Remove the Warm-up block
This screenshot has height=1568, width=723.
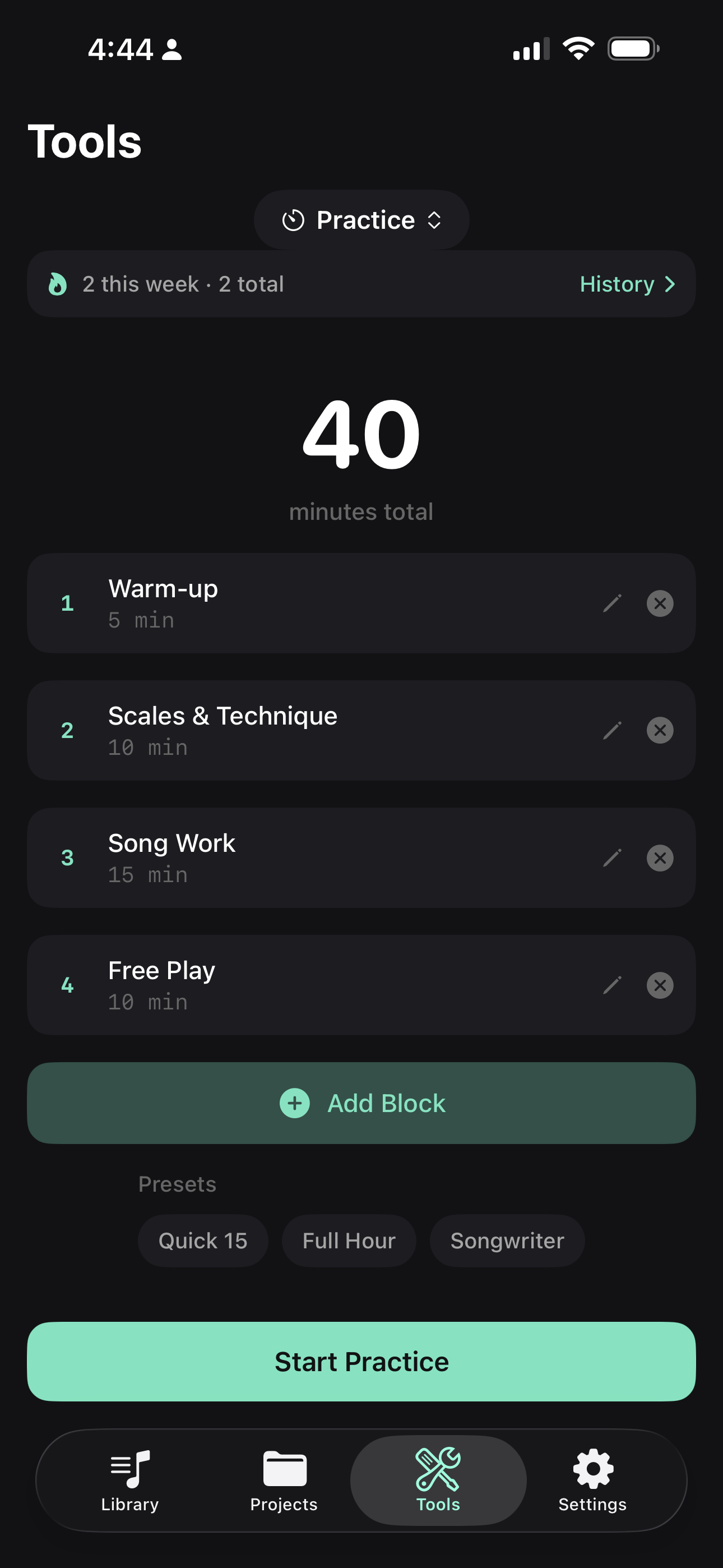pyautogui.click(x=660, y=603)
